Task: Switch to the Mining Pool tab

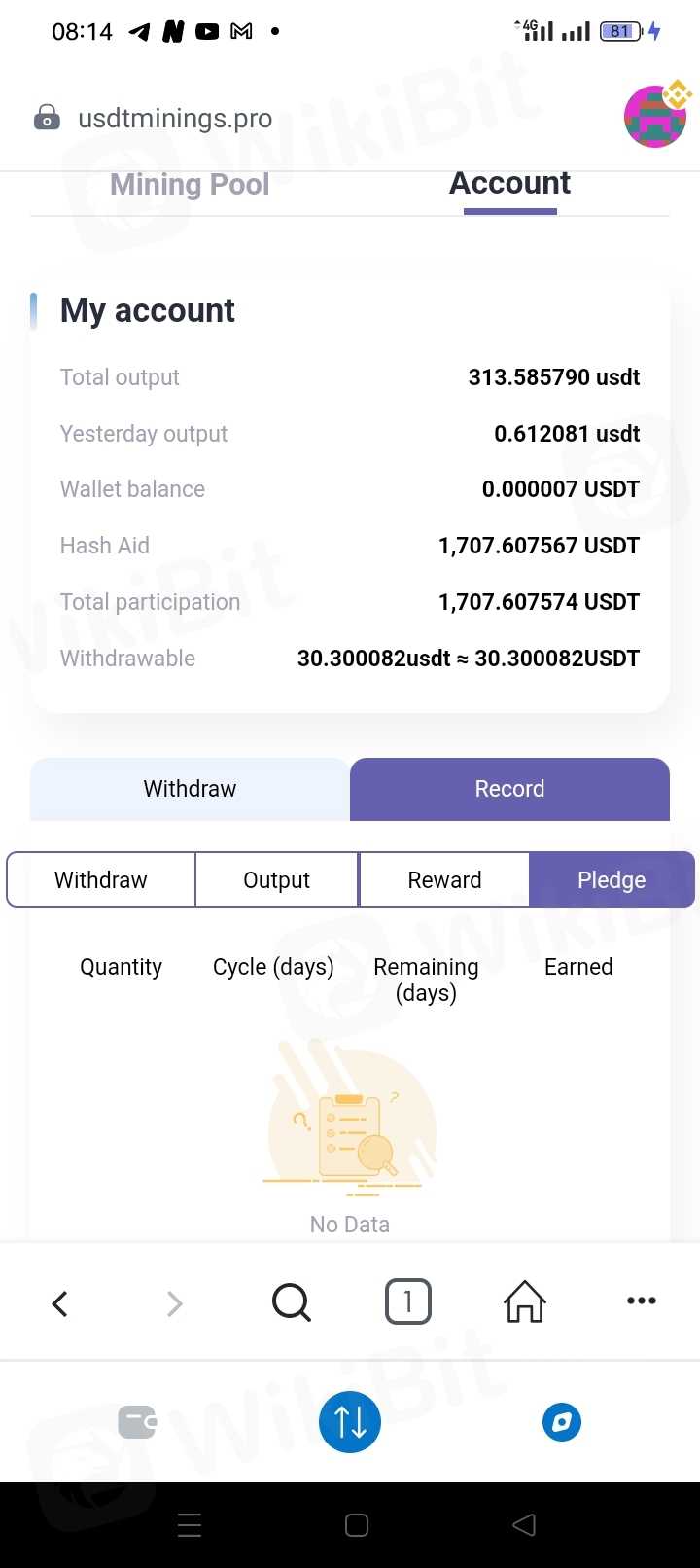Action: [190, 185]
